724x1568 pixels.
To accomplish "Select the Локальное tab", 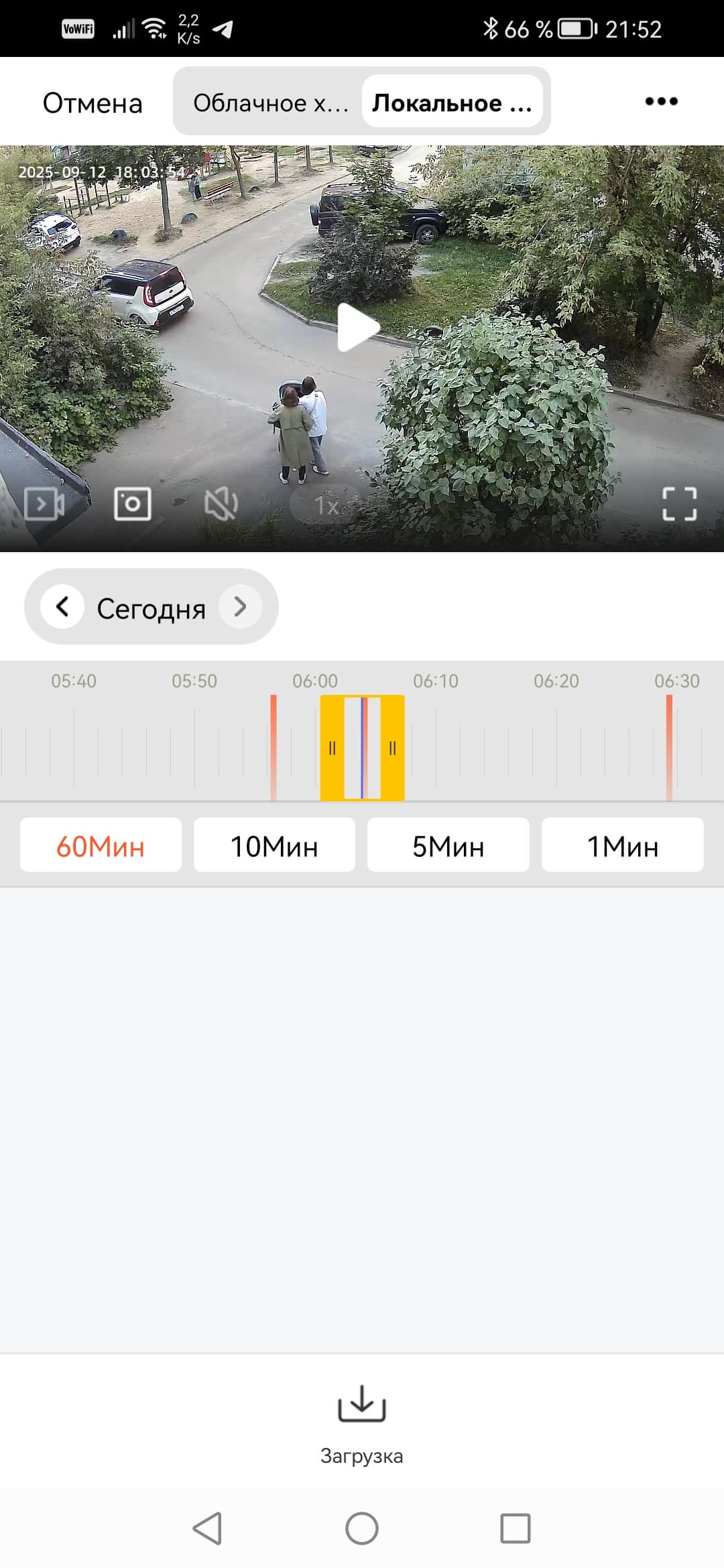I will (452, 103).
